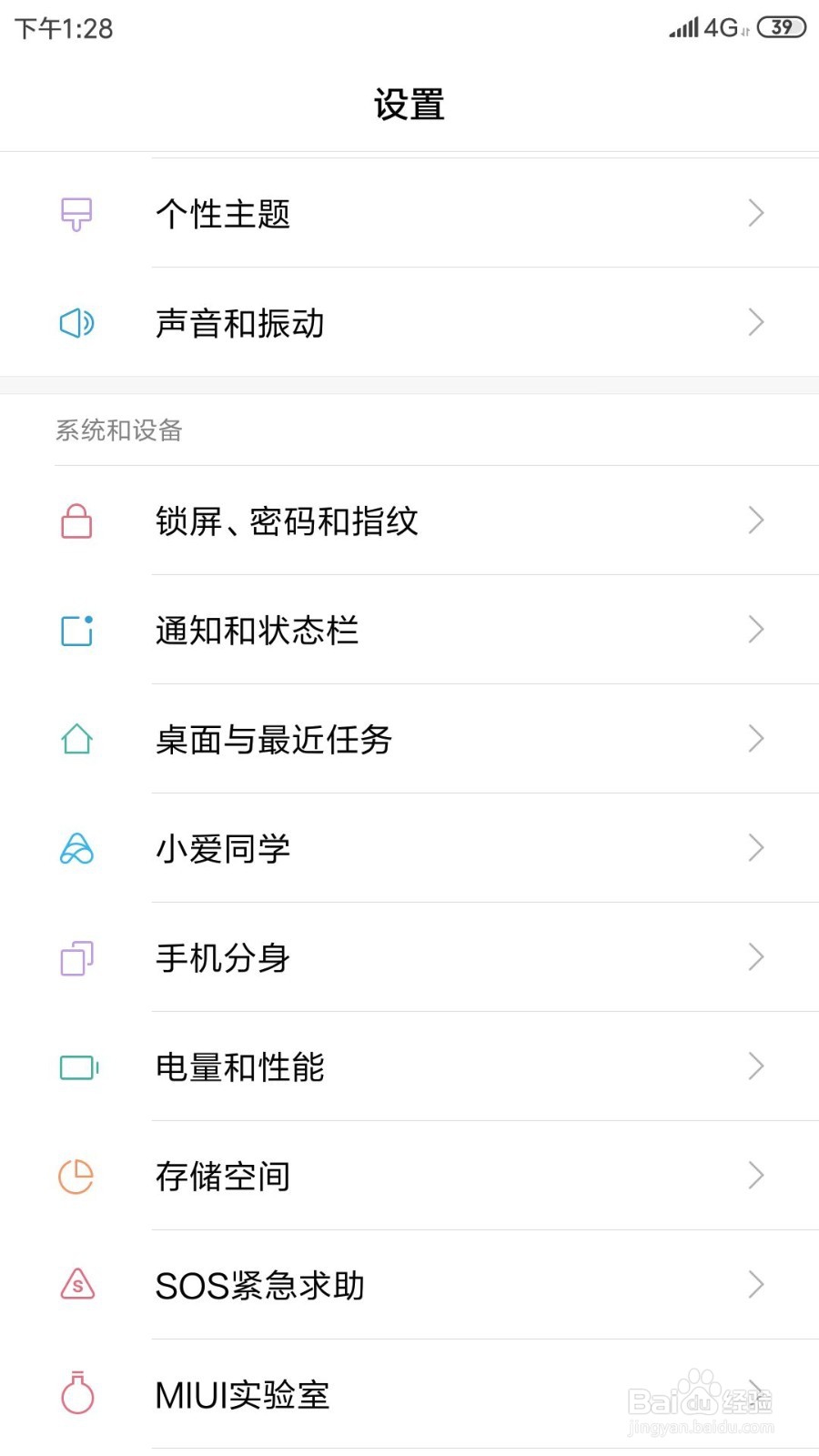View 电量和性能 options
The image size is (819, 1456).
(409, 1067)
